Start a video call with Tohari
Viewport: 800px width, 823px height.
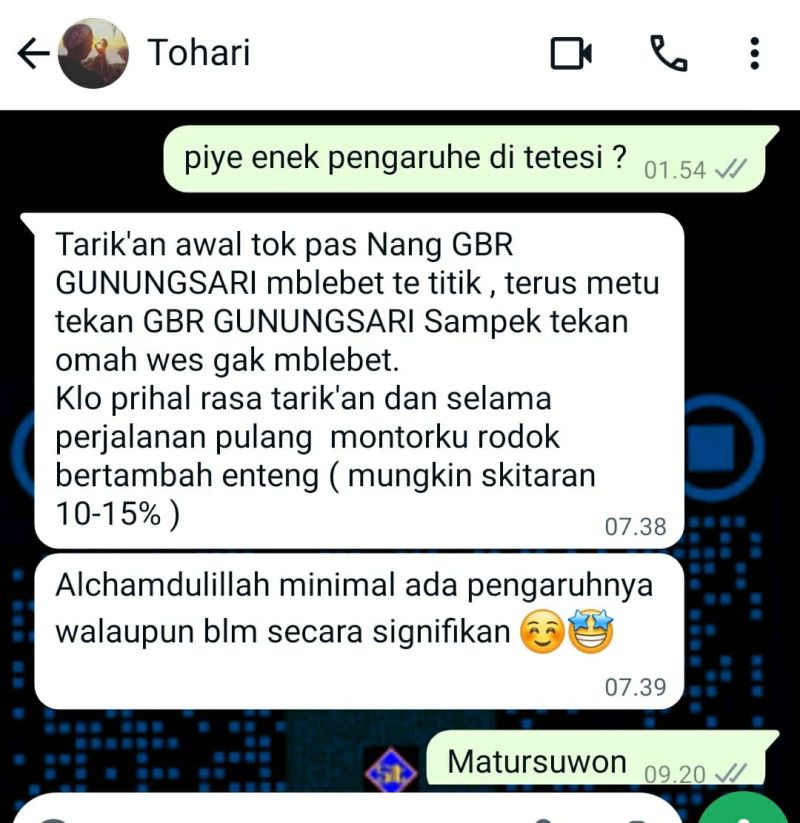pyautogui.click(x=571, y=53)
